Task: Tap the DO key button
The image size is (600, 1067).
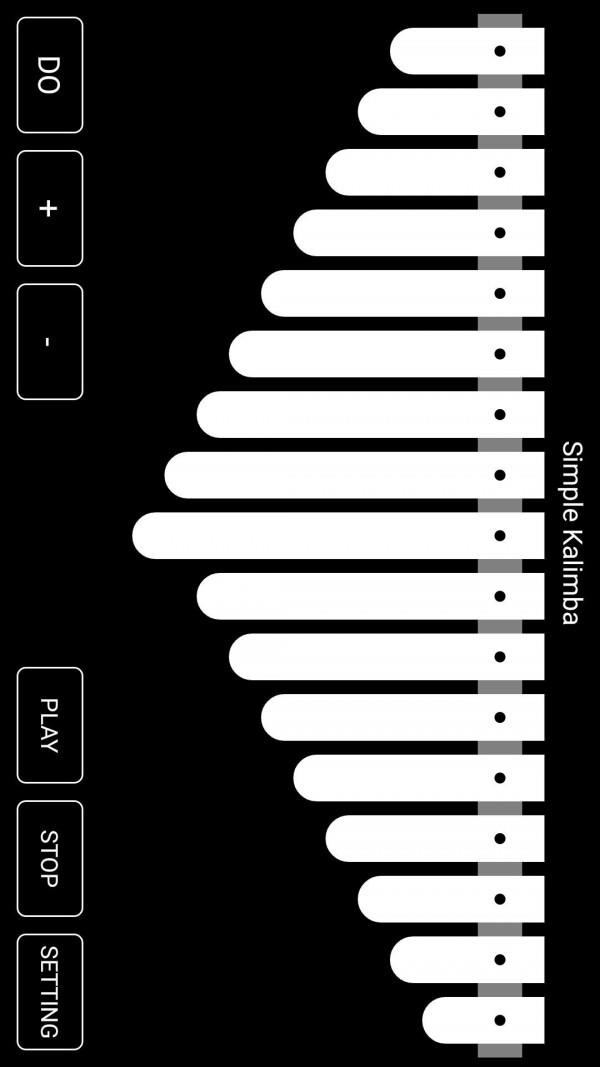Action: click(50, 75)
